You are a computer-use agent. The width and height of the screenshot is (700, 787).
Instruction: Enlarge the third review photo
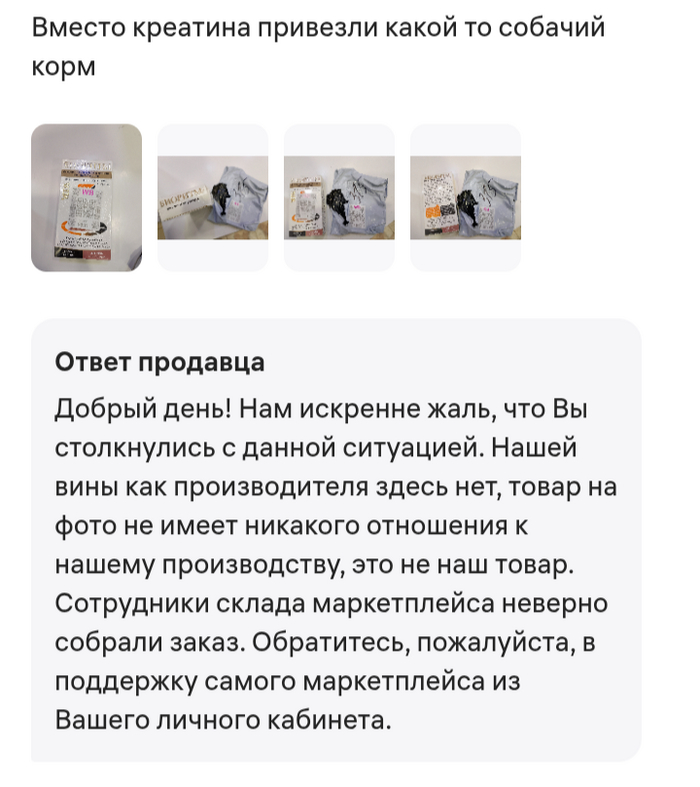pyautogui.click(x=339, y=198)
